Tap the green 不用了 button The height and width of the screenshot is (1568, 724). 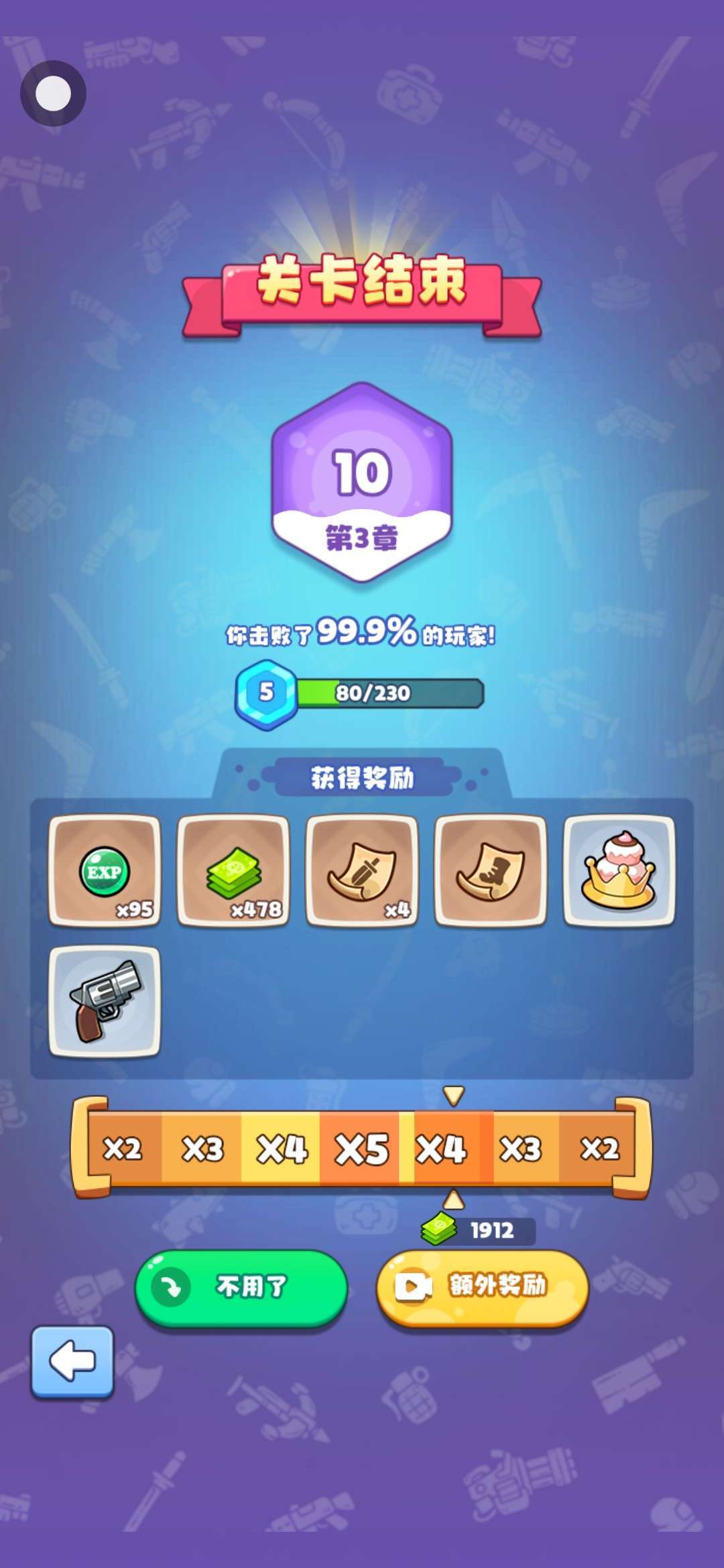coord(241,1287)
